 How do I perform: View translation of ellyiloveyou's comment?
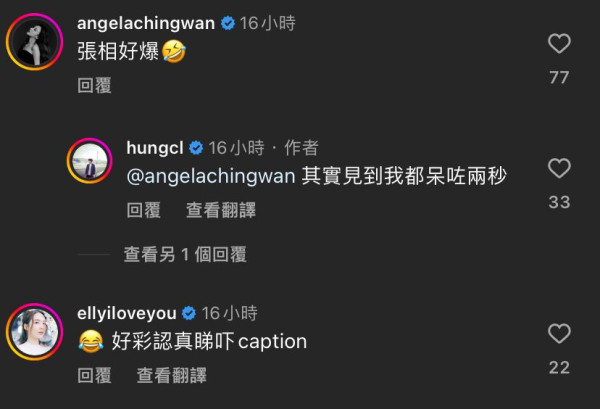tap(171, 375)
